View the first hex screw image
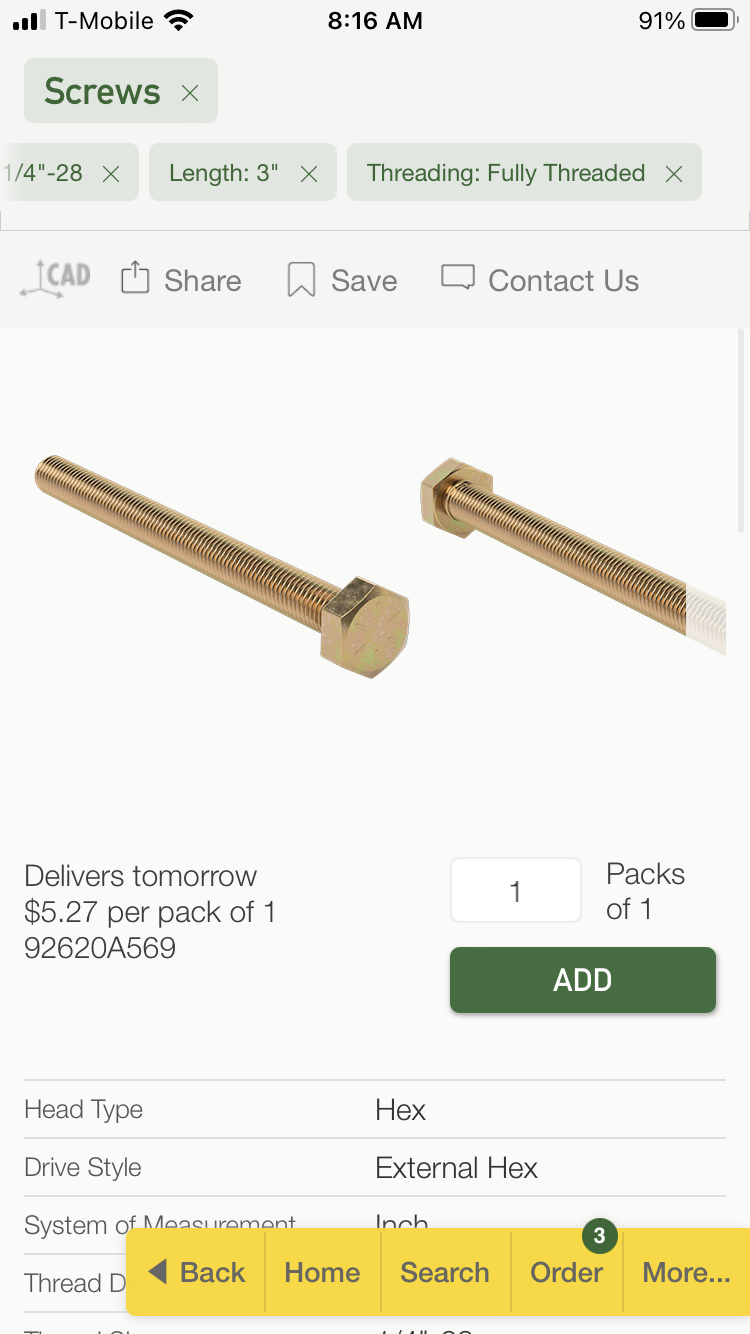Image resolution: width=750 pixels, height=1334 pixels. pyautogui.click(x=222, y=565)
